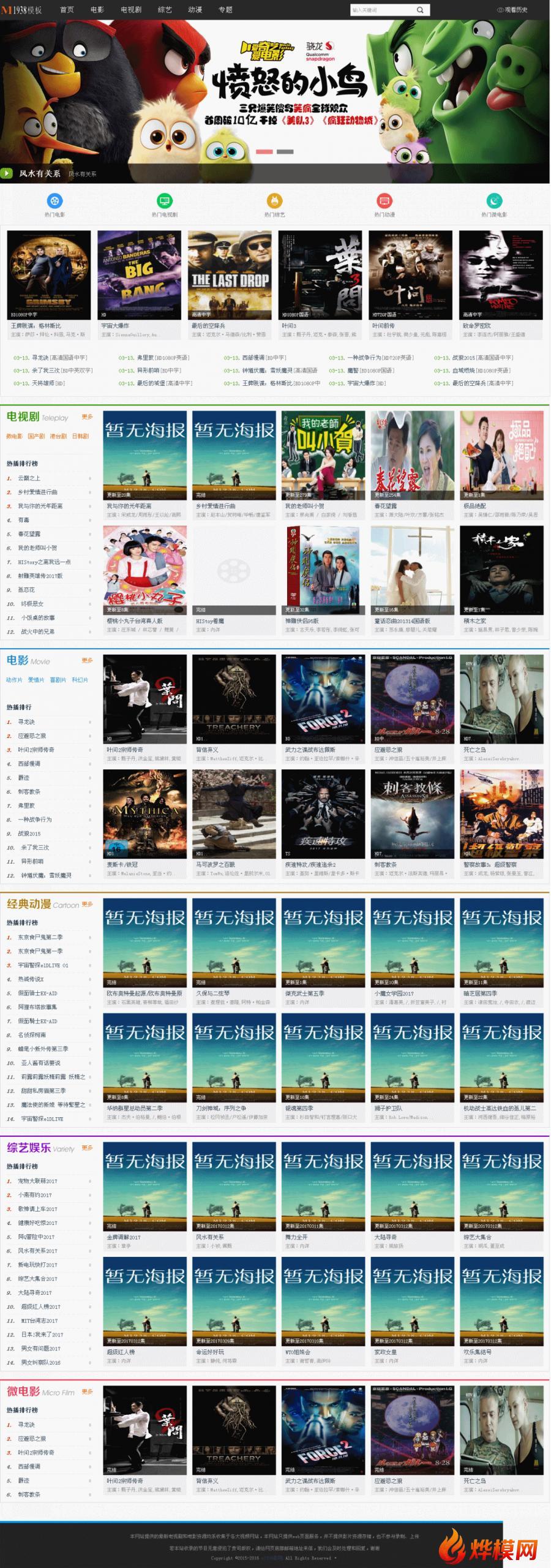Filter teleplays by 国产剧
551x1568 pixels.
[x=36, y=437]
